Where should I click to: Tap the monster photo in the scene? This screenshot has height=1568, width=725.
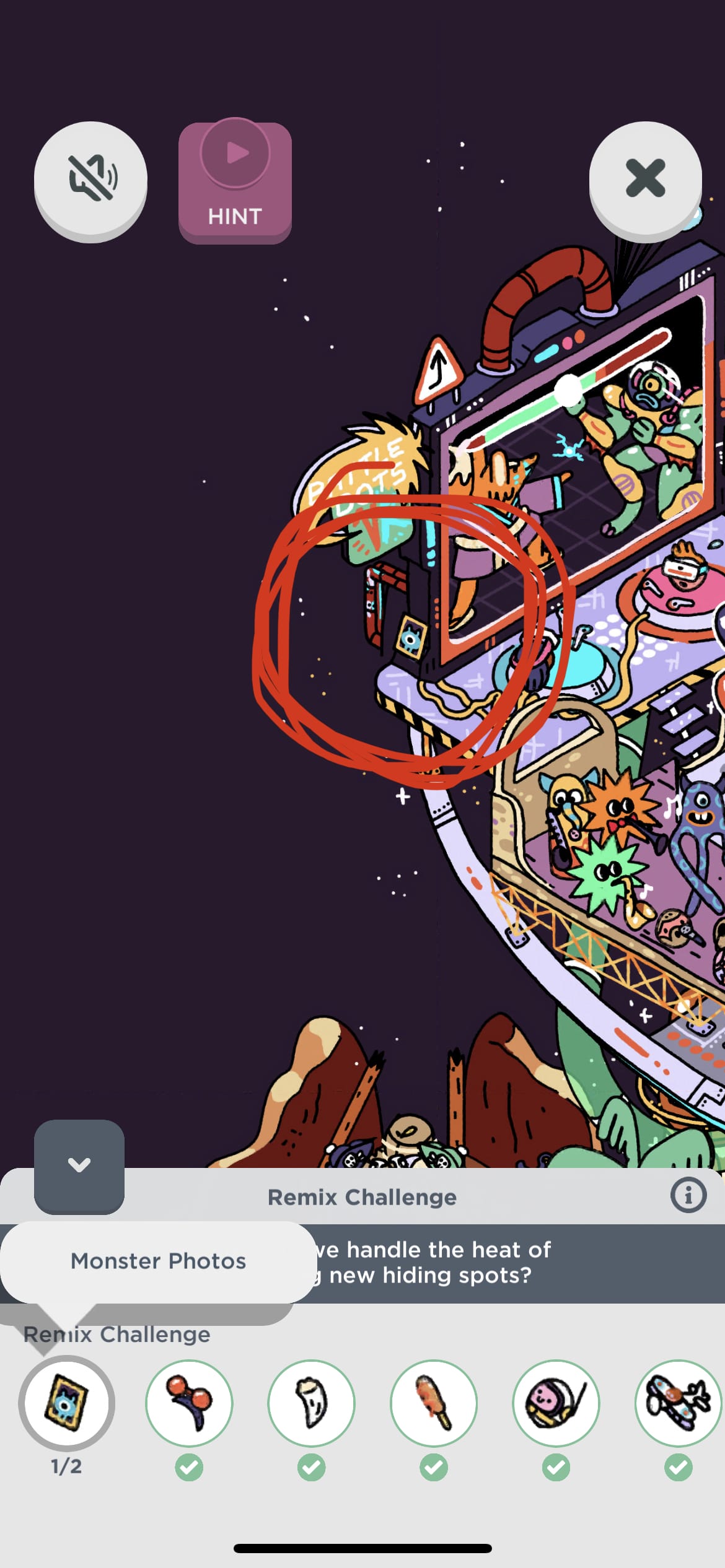411,637
